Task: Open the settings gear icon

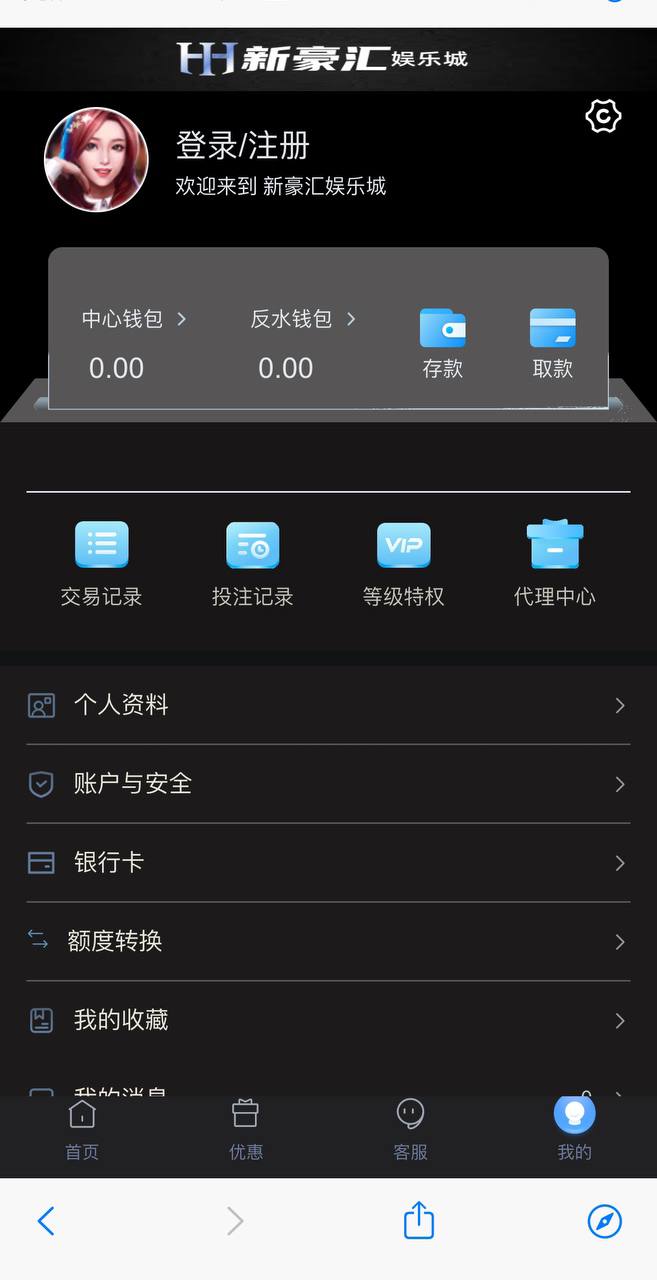Action: pyautogui.click(x=603, y=117)
